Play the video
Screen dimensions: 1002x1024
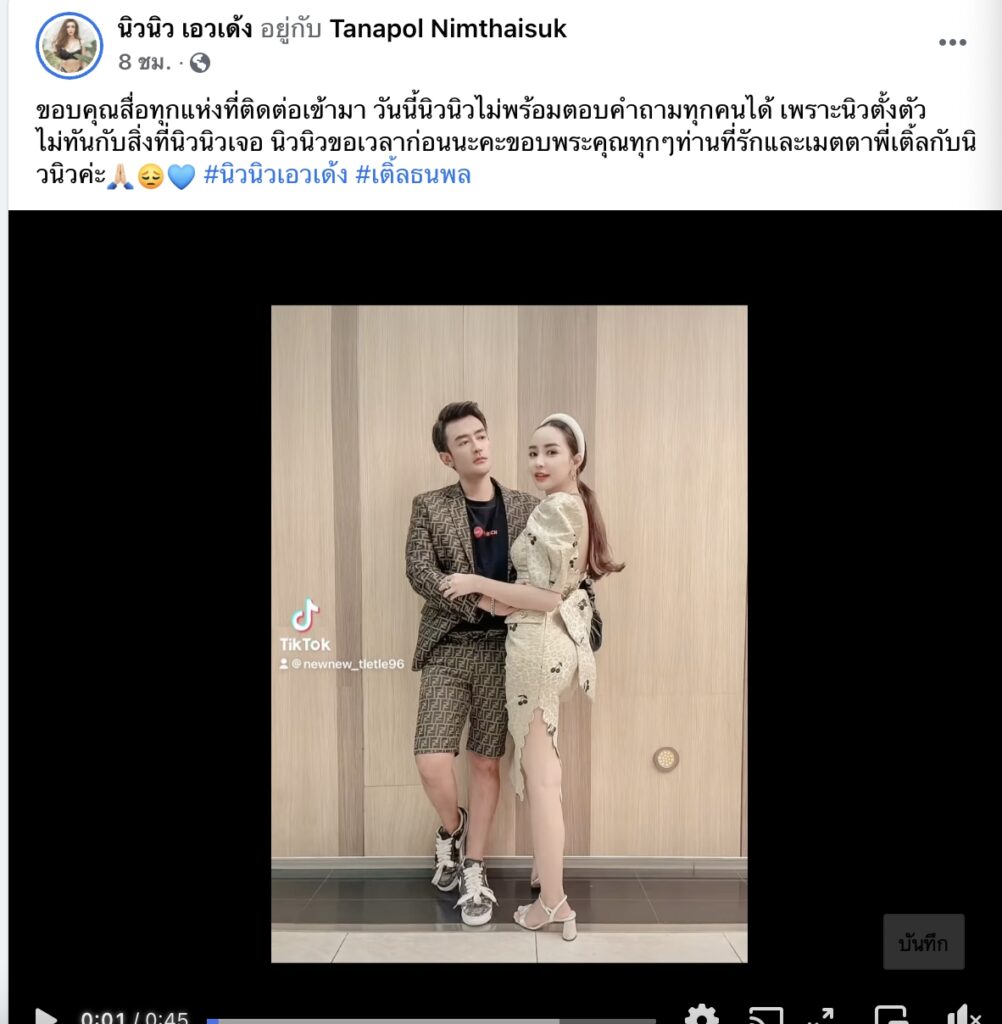coord(45,1016)
